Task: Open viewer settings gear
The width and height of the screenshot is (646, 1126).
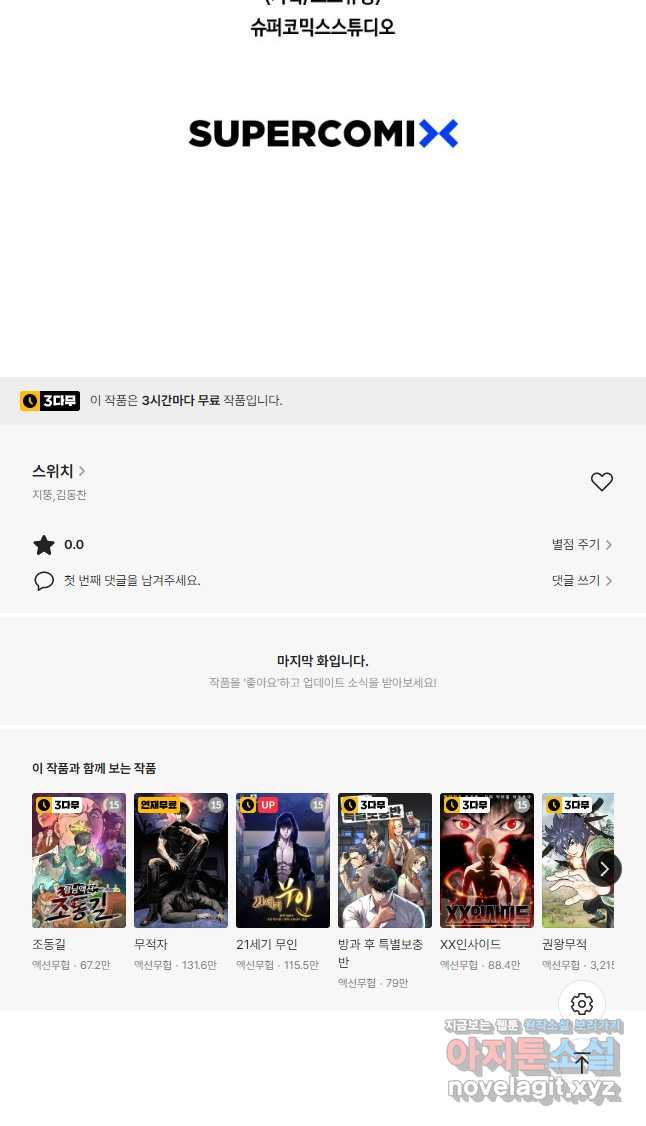Action: [582, 1004]
